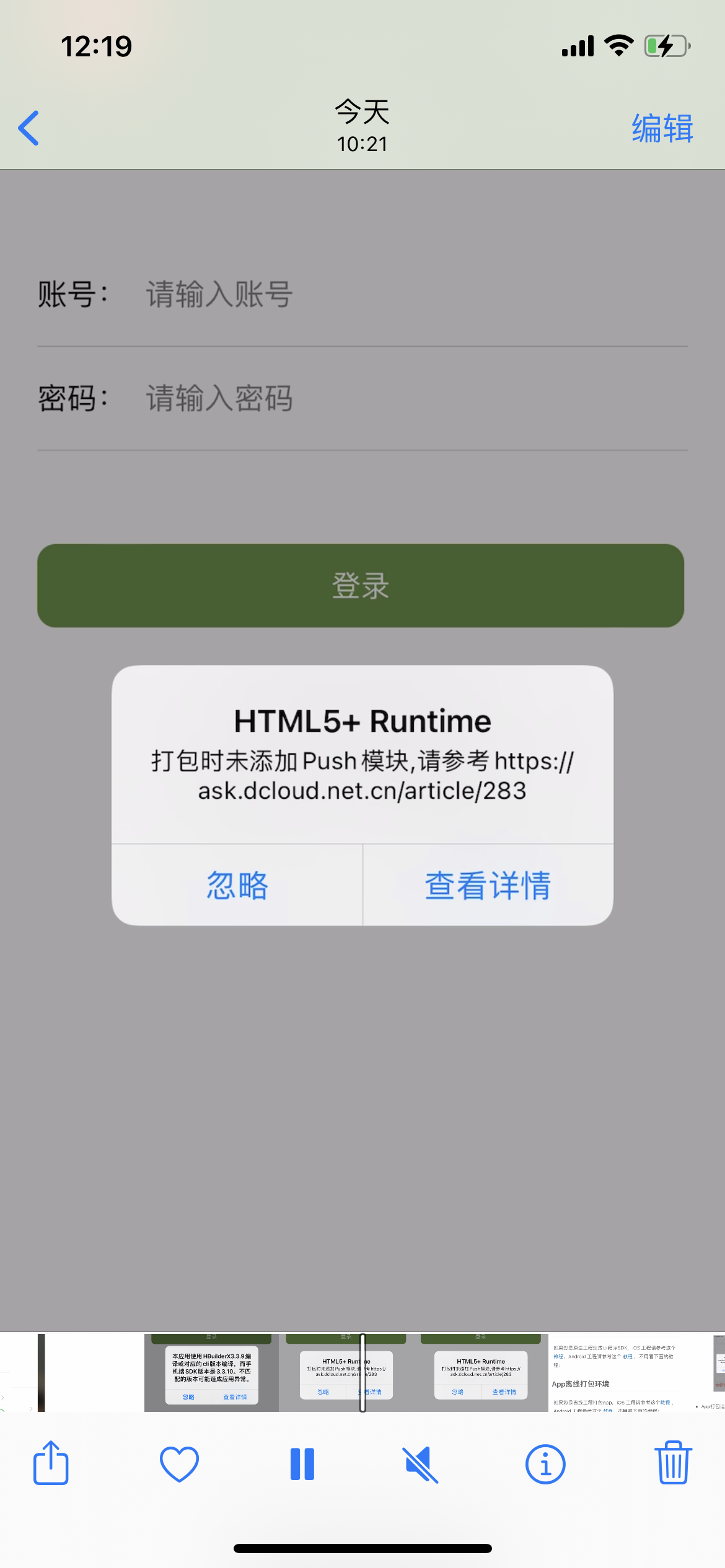Go back to the photo library
Screen dimensions: 725x1568
click(x=29, y=128)
